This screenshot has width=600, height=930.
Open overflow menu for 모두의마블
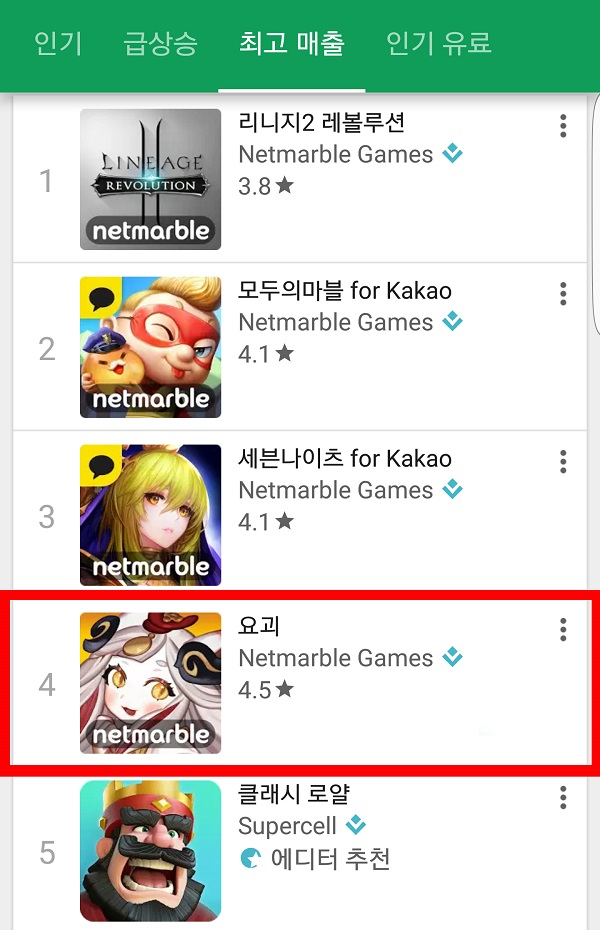click(563, 294)
